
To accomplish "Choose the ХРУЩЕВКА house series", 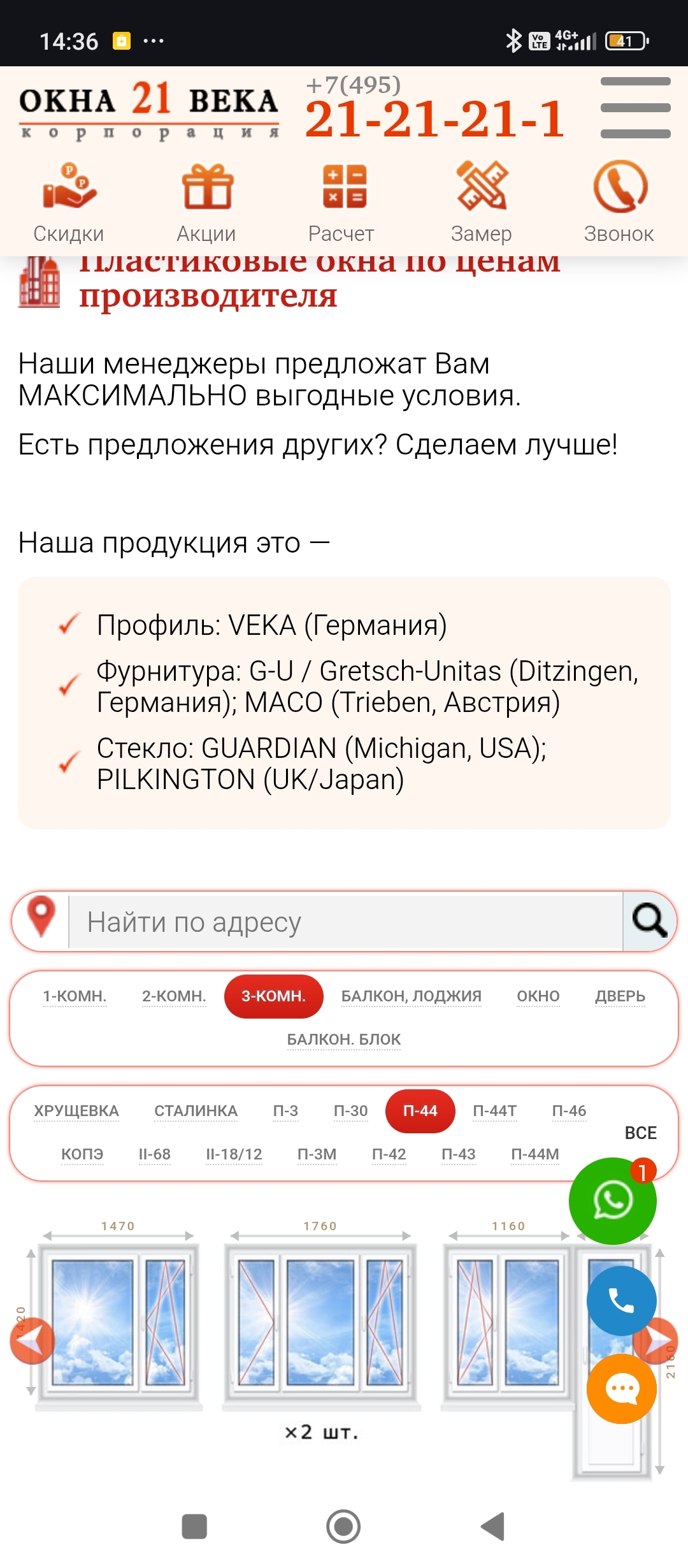I will [x=76, y=1111].
